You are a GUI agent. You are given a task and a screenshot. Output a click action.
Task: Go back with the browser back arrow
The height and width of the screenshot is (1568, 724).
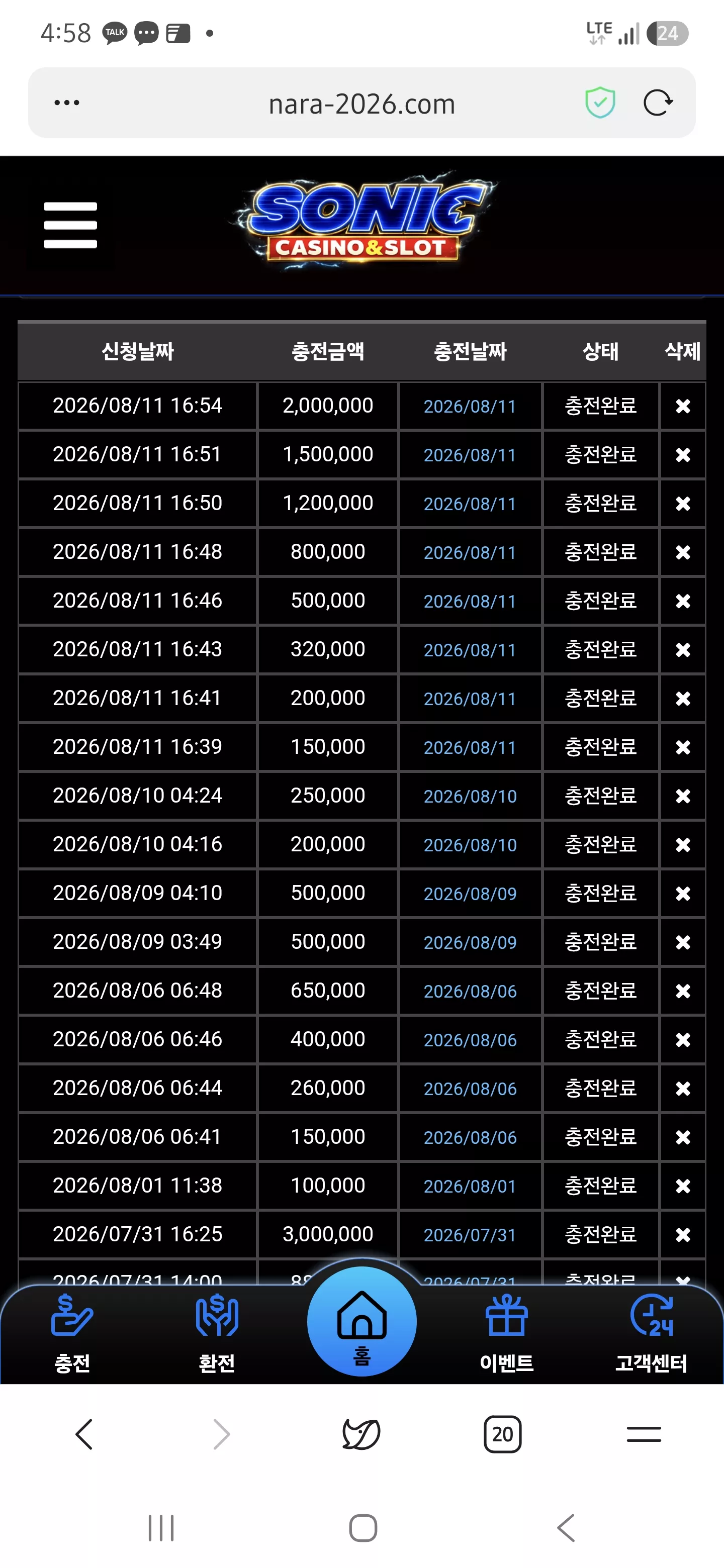84,1435
